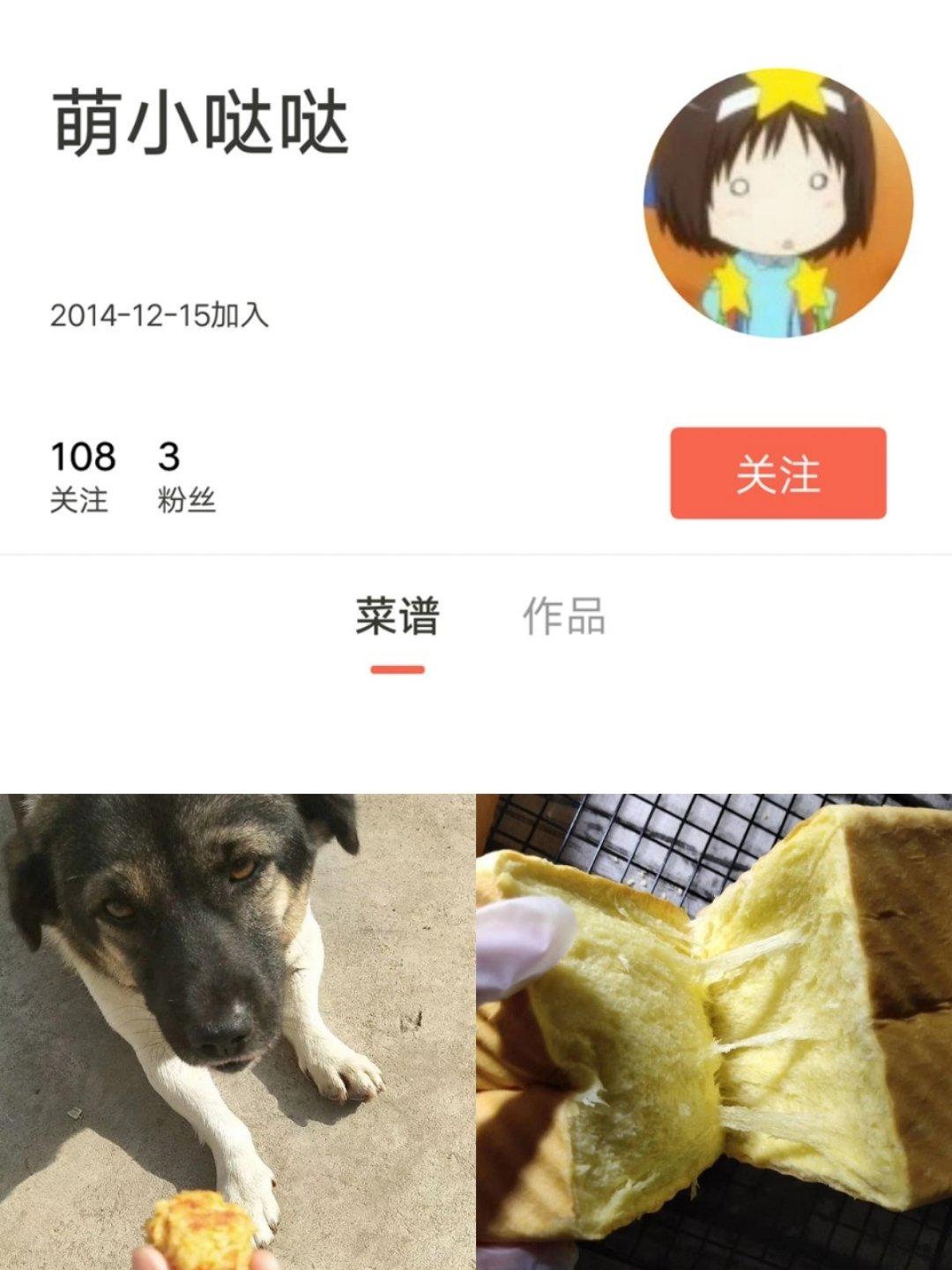This screenshot has width=952, height=1270.
Task: Open the pulled bread recipe
Action: (715, 1032)
